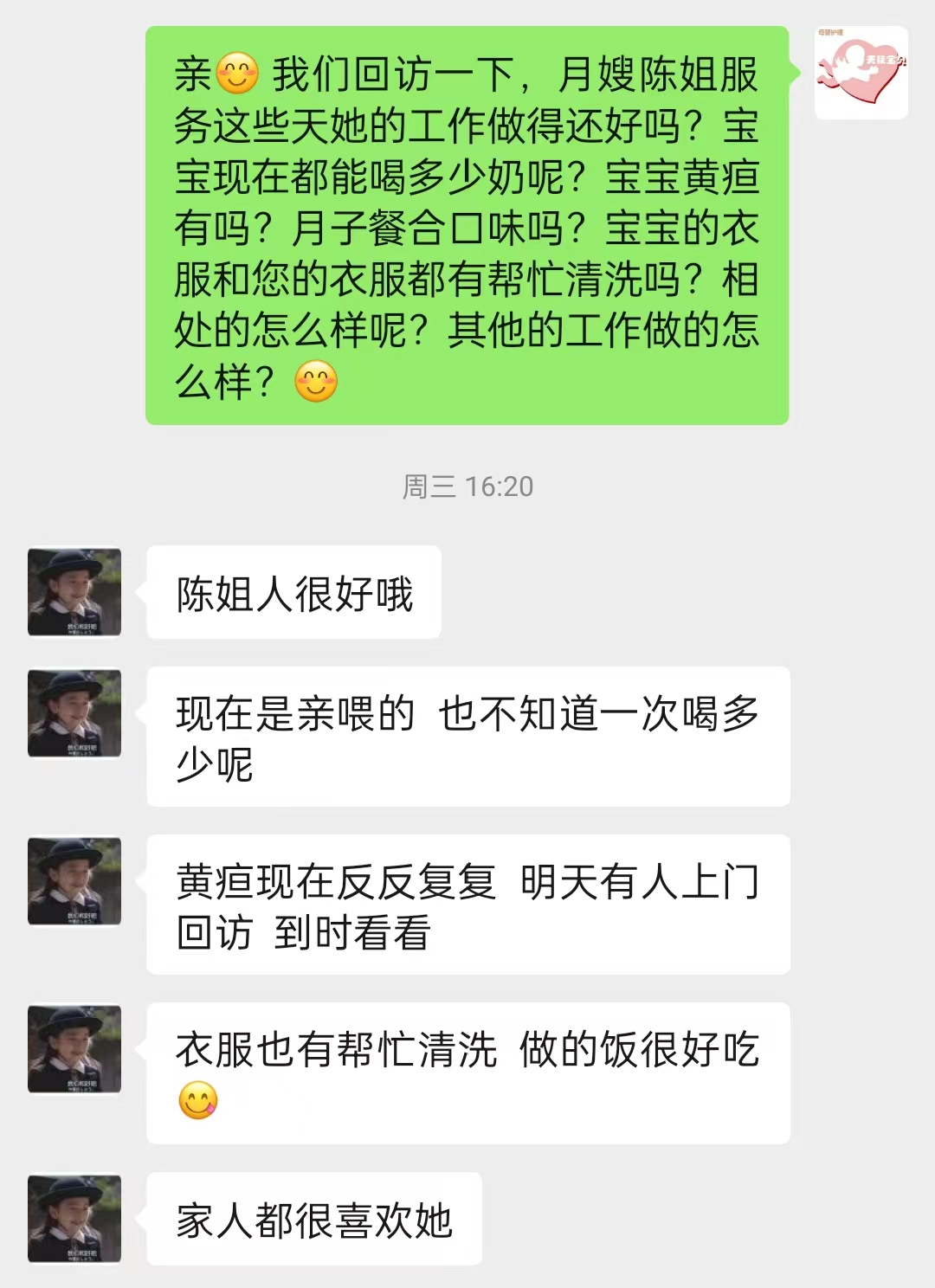Tap the avatar next to "陈姐人很好哦"
This screenshot has height=1288, width=935.
(x=74, y=592)
